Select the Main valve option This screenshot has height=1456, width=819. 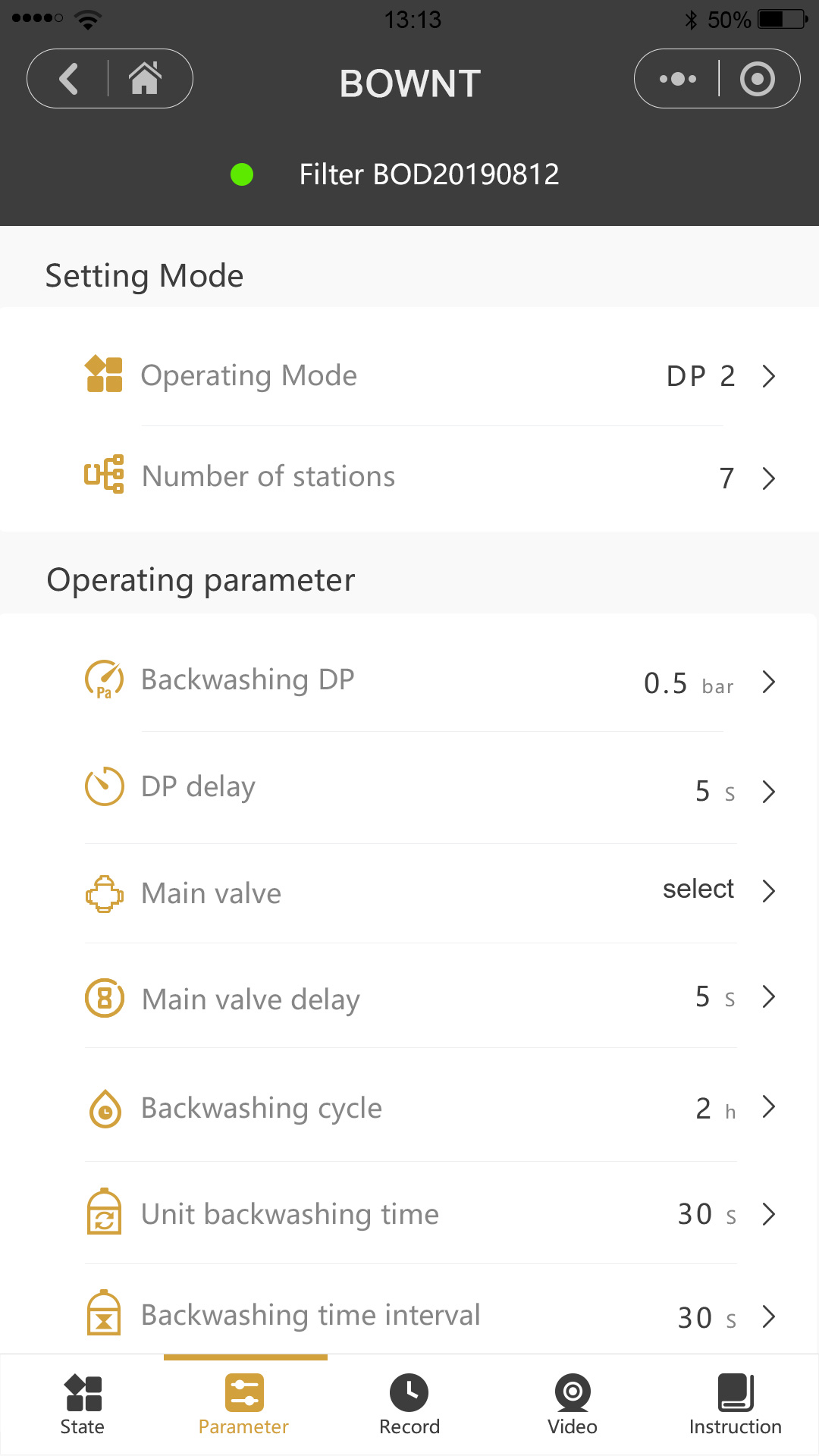coord(409,893)
